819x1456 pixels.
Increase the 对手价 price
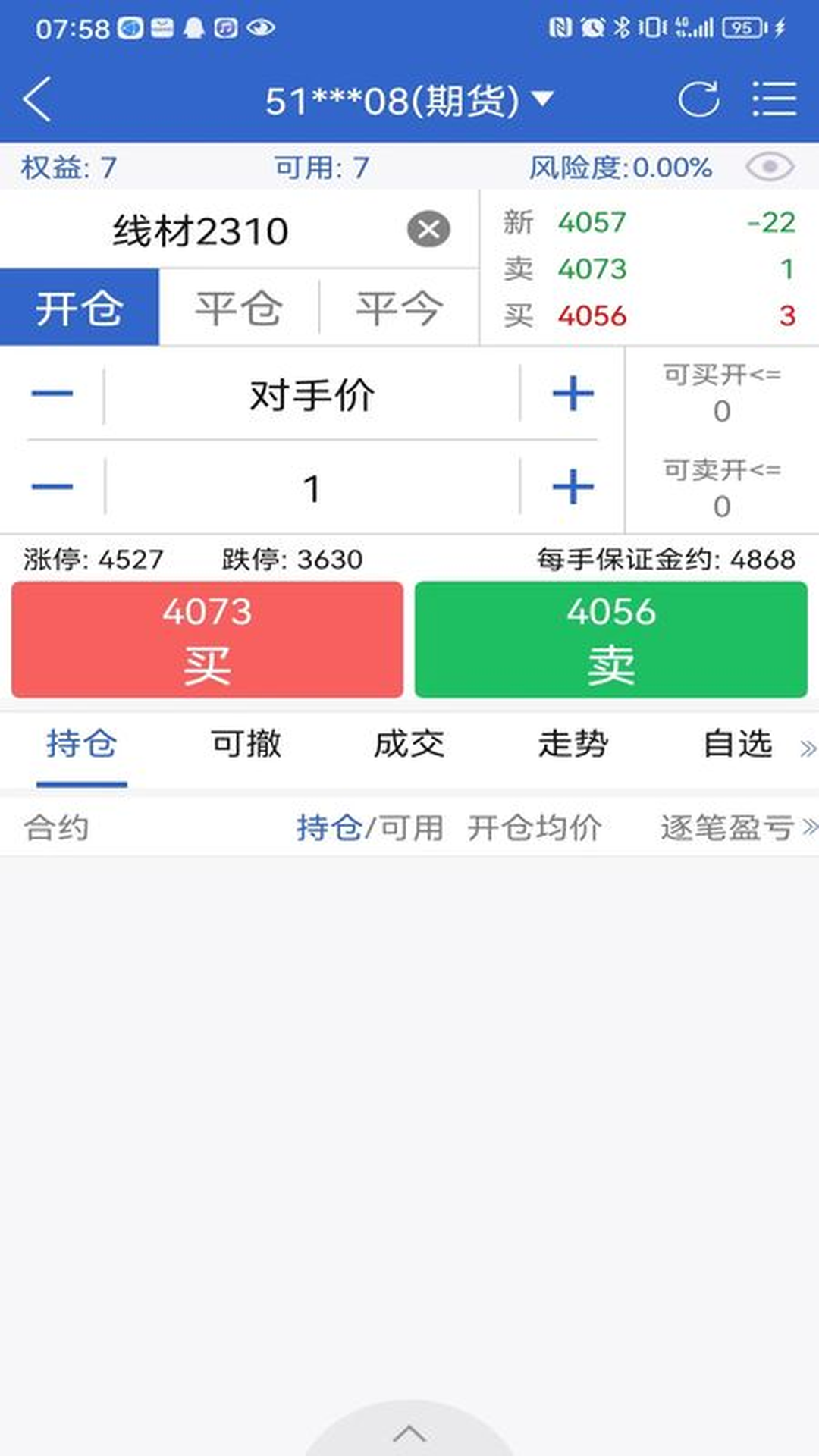pyautogui.click(x=573, y=394)
